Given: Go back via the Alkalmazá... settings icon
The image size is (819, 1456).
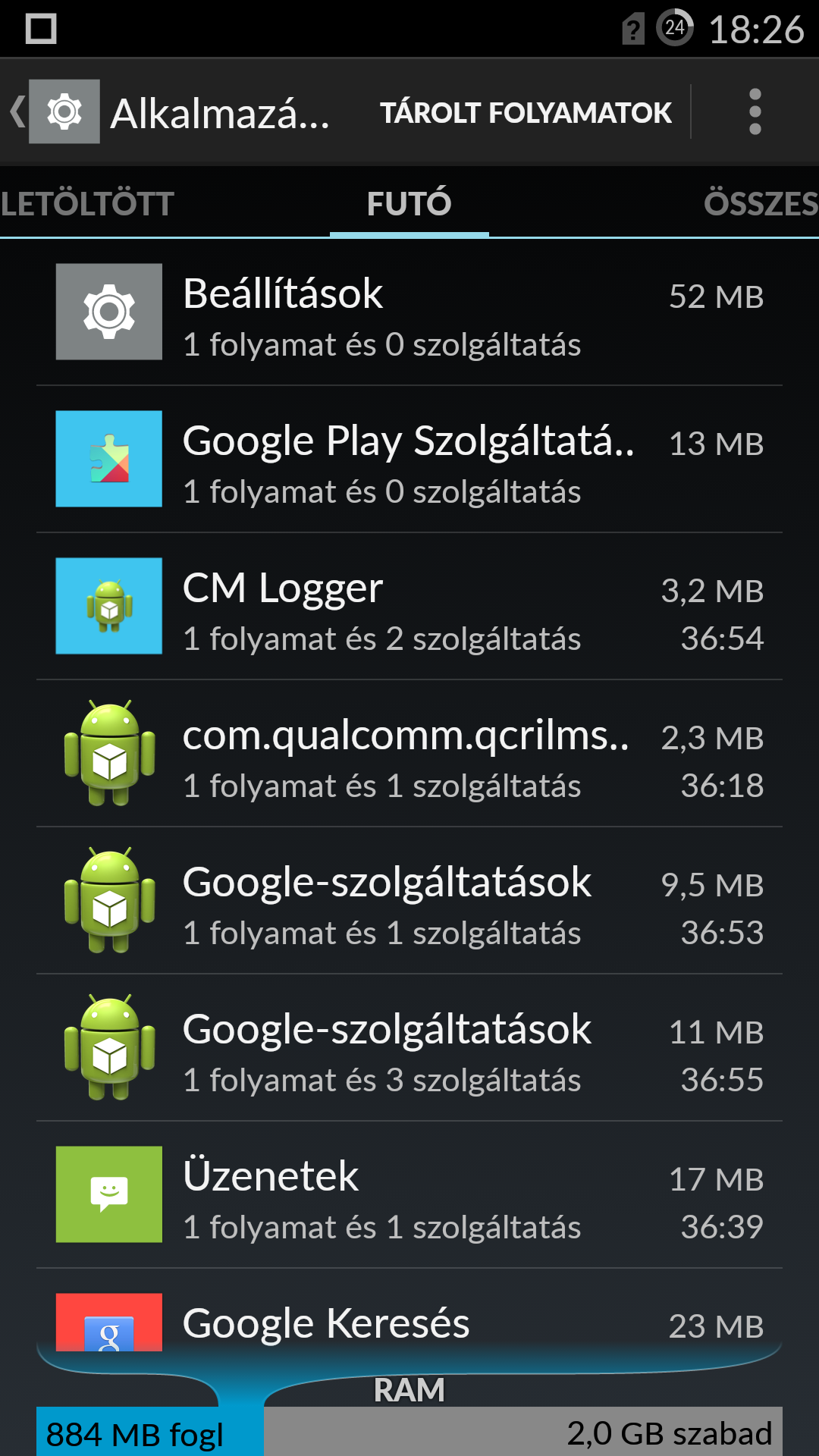Looking at the screenshot, I should click(64, 112).
